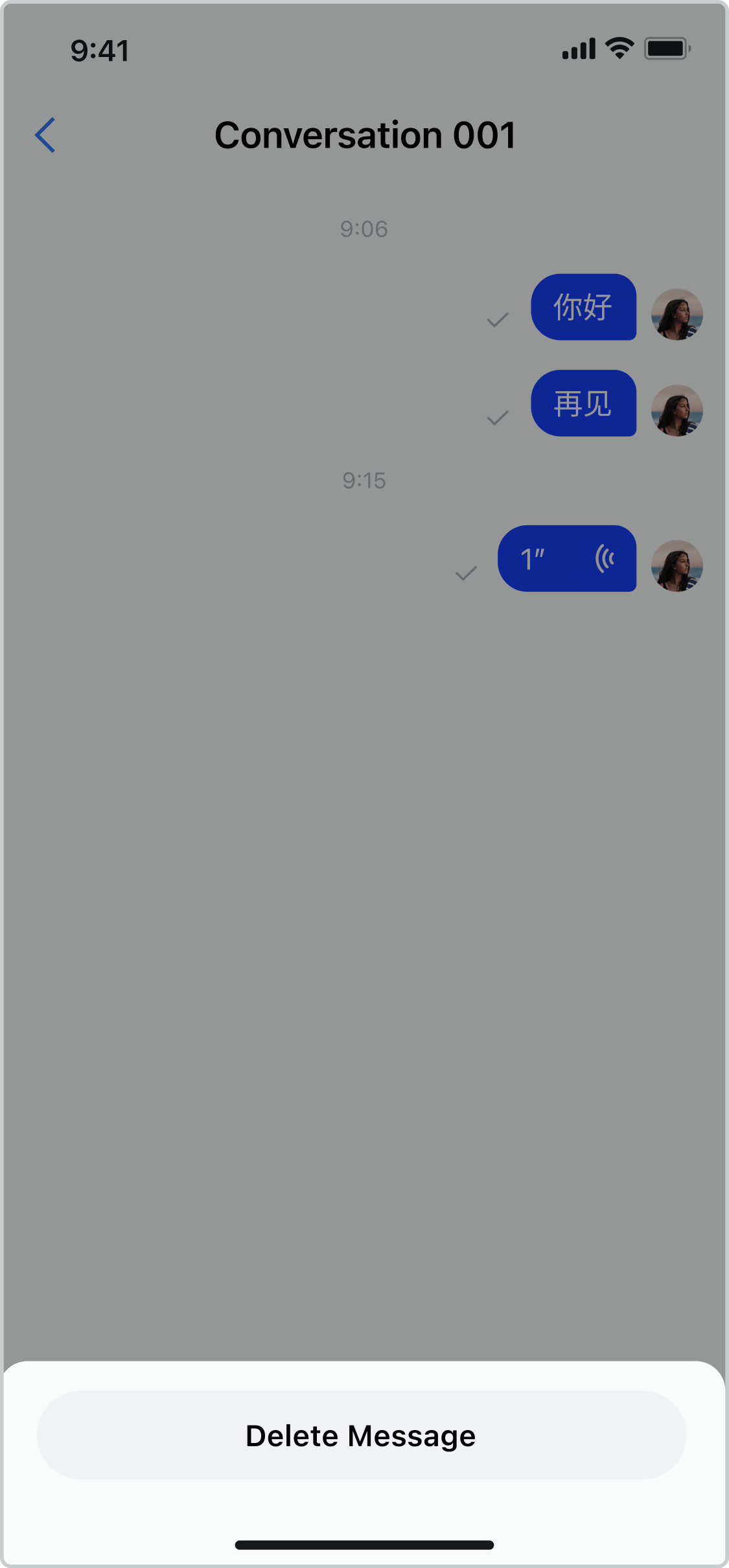Screen dimensions: 729x1568
Task: Play the 1-second voice message
Action: coord(566,558)
